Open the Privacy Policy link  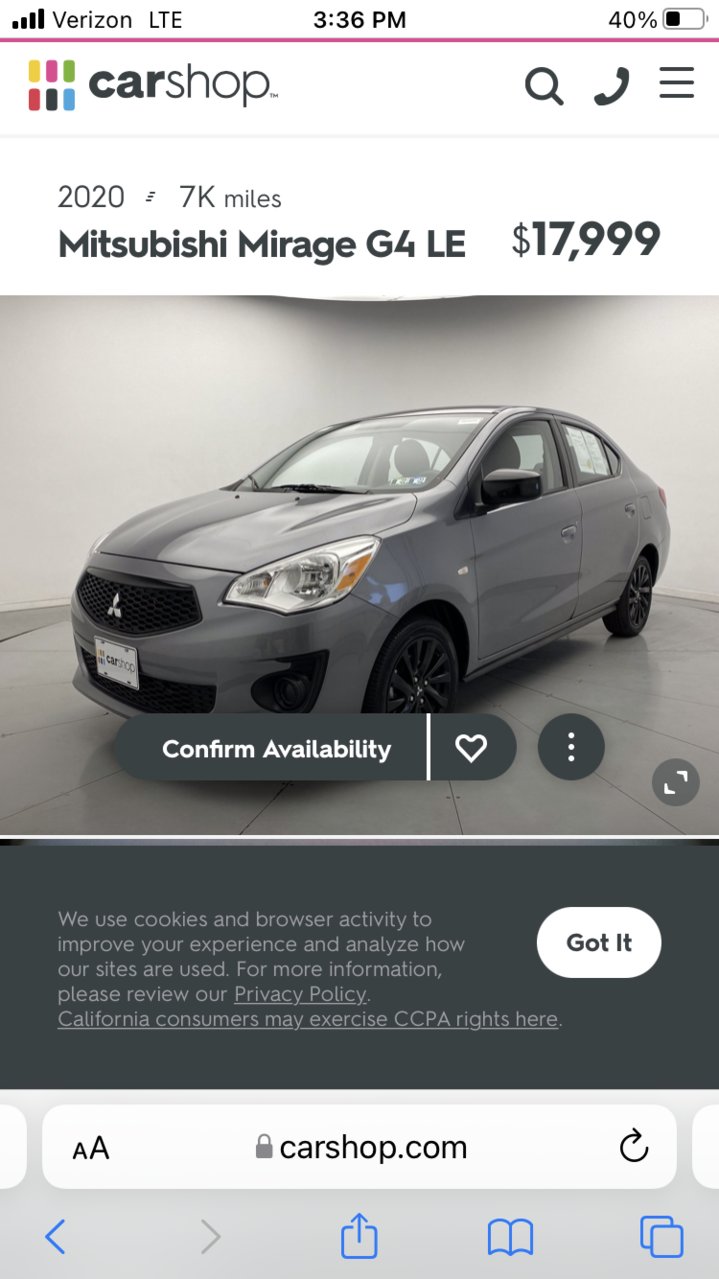point(300,994)
